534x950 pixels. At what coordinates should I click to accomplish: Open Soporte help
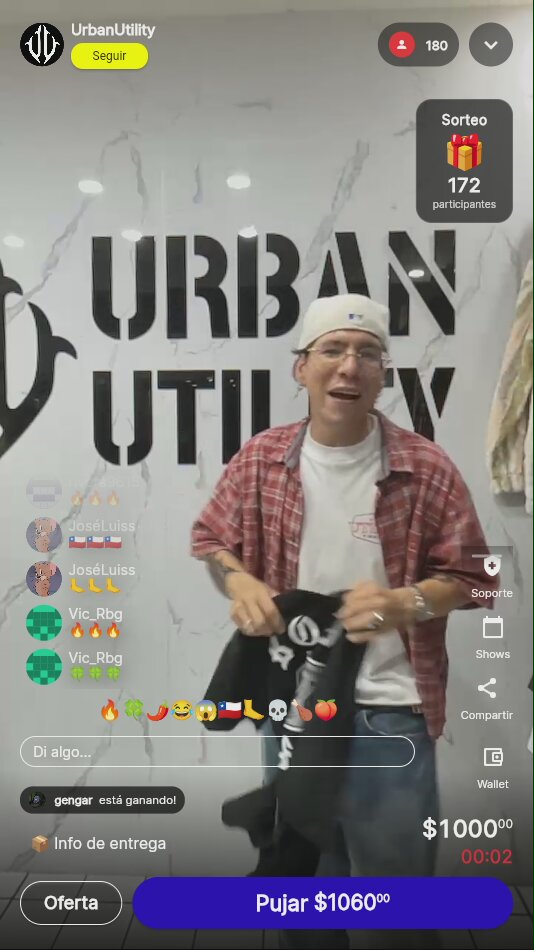coord(492,577)
